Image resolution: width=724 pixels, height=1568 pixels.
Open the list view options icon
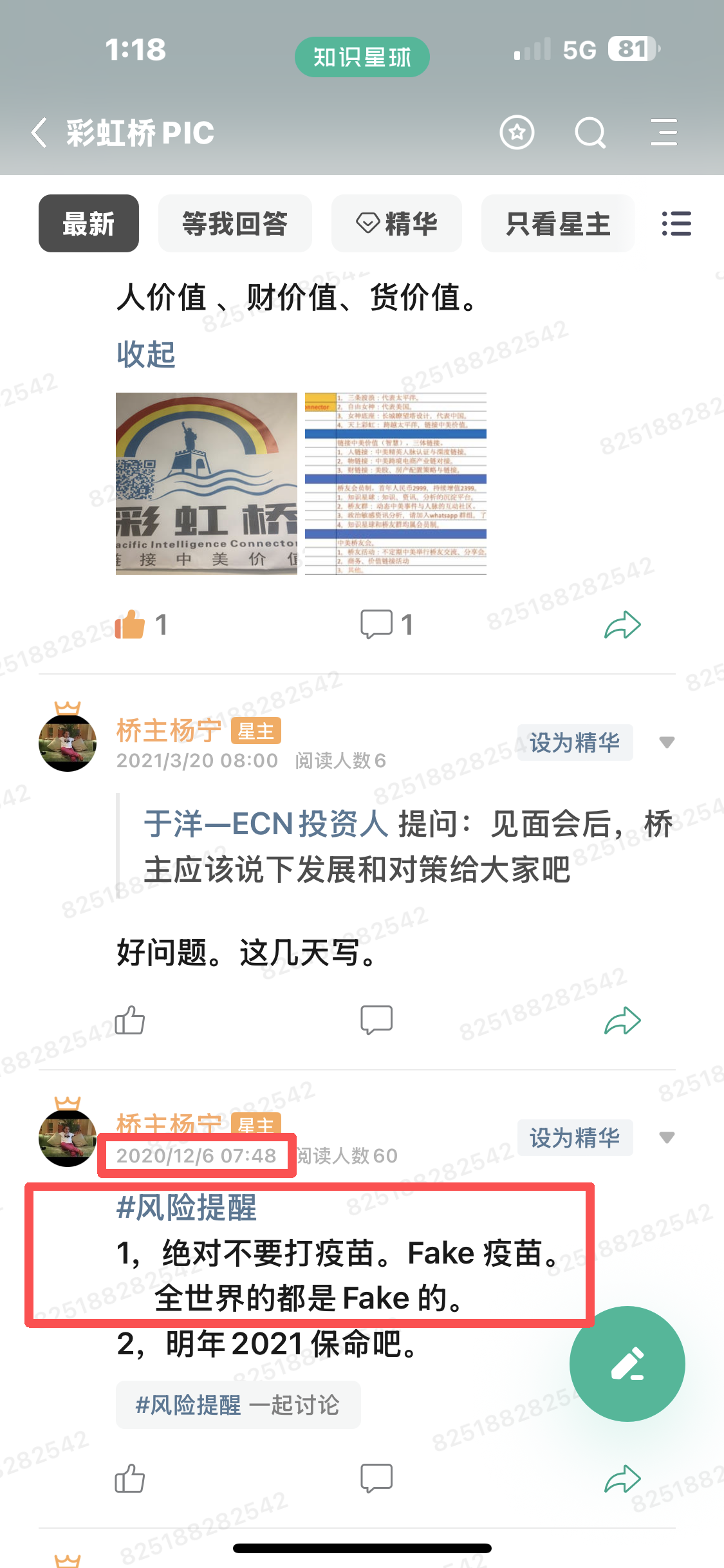[x=676, y=223]
